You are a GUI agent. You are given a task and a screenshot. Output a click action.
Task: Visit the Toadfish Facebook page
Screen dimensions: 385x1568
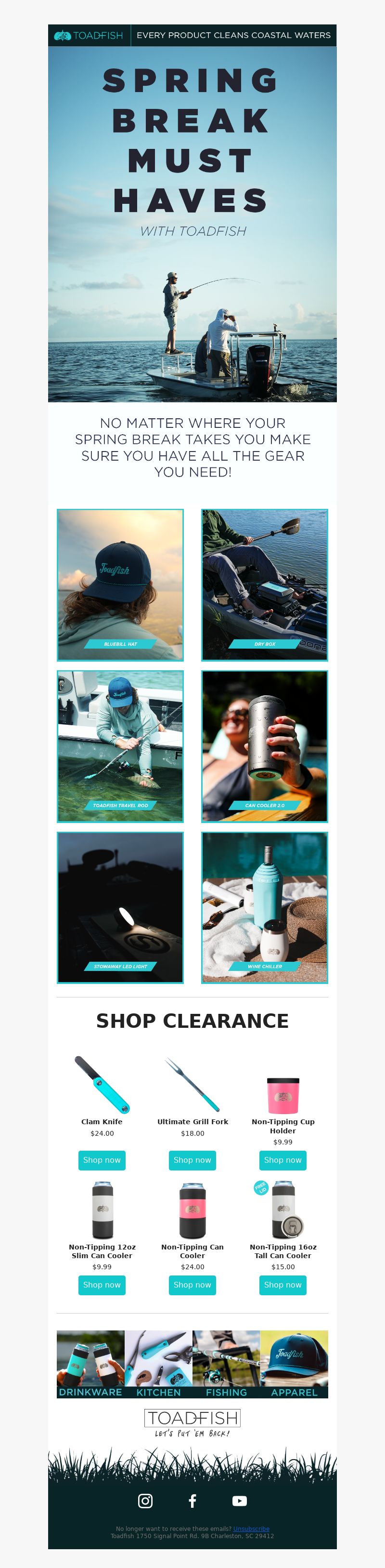click(x=192, y=1501)
